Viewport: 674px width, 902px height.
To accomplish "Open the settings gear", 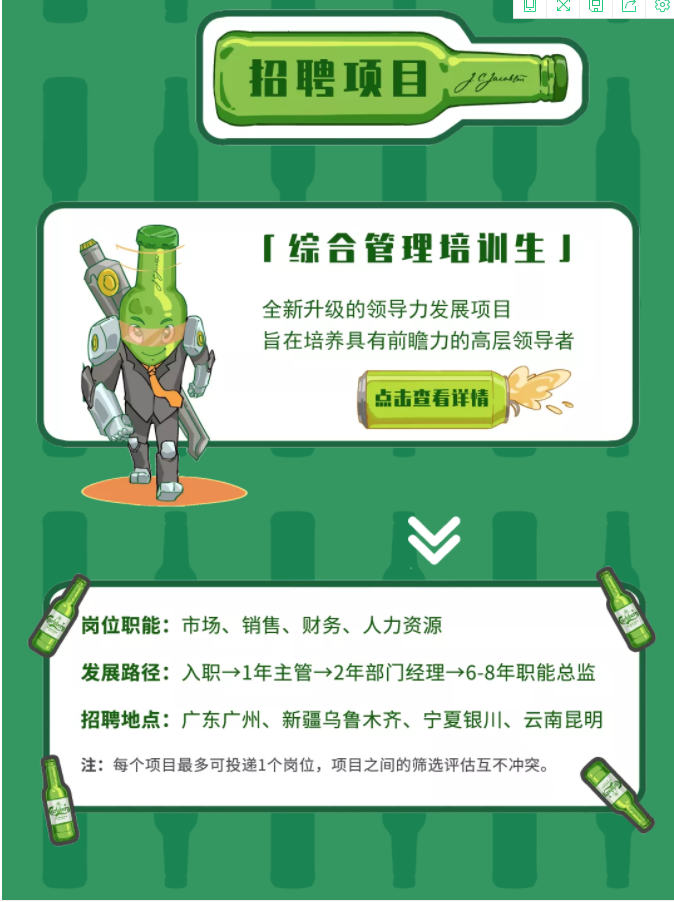I will point(661,5).
